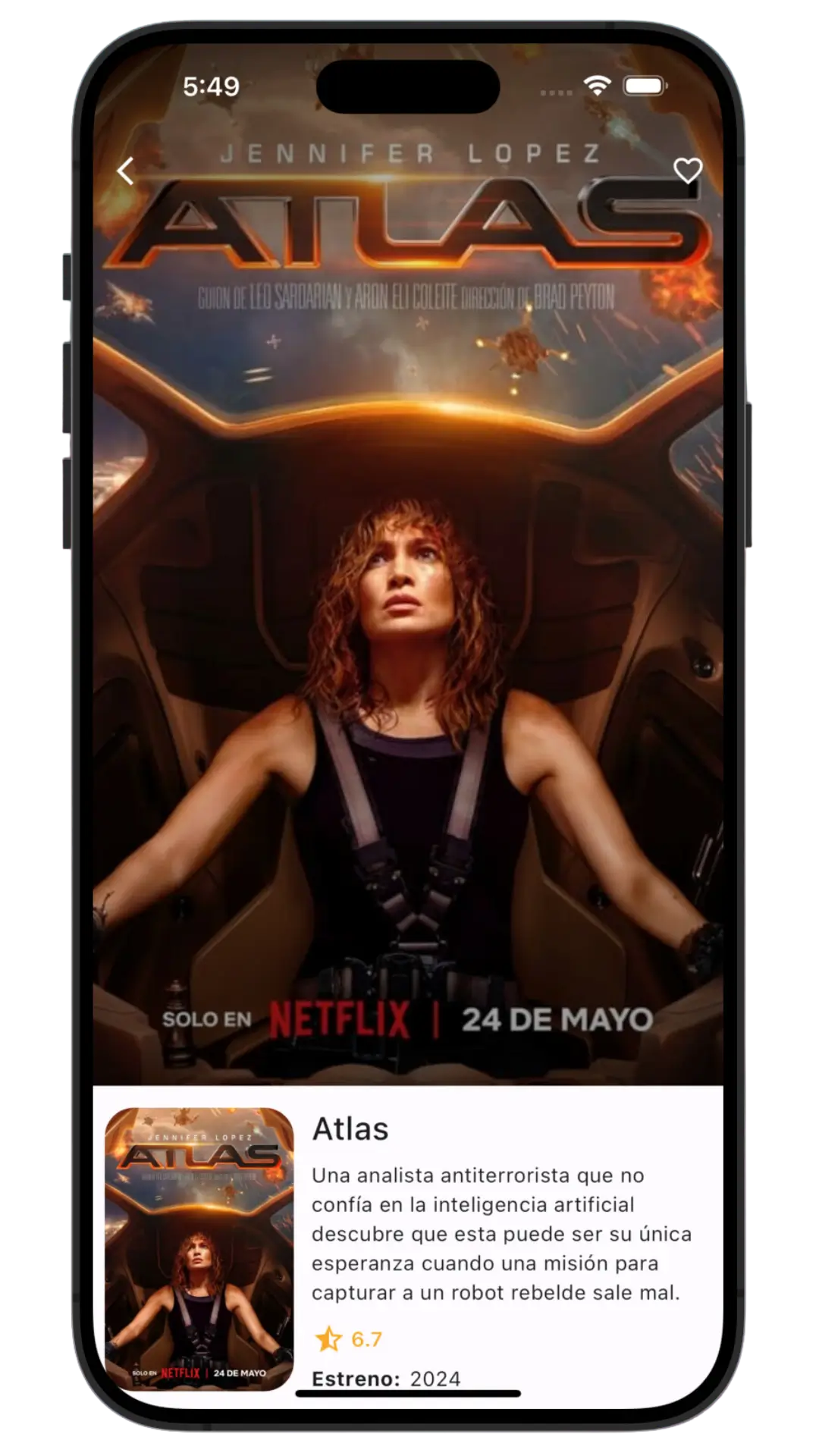Go back using the arrow icon

point(126,171)
